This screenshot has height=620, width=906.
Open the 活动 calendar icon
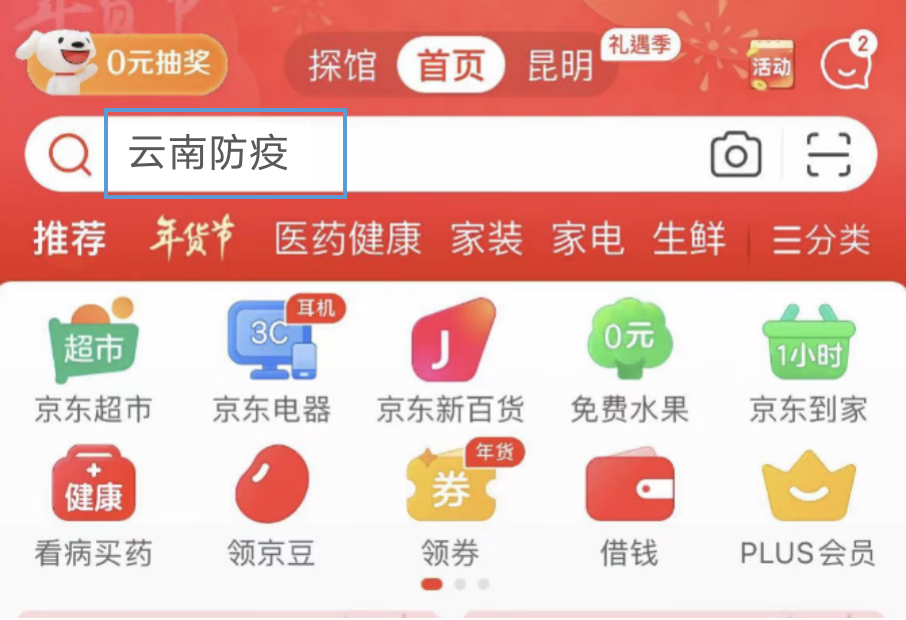(771, 65)
